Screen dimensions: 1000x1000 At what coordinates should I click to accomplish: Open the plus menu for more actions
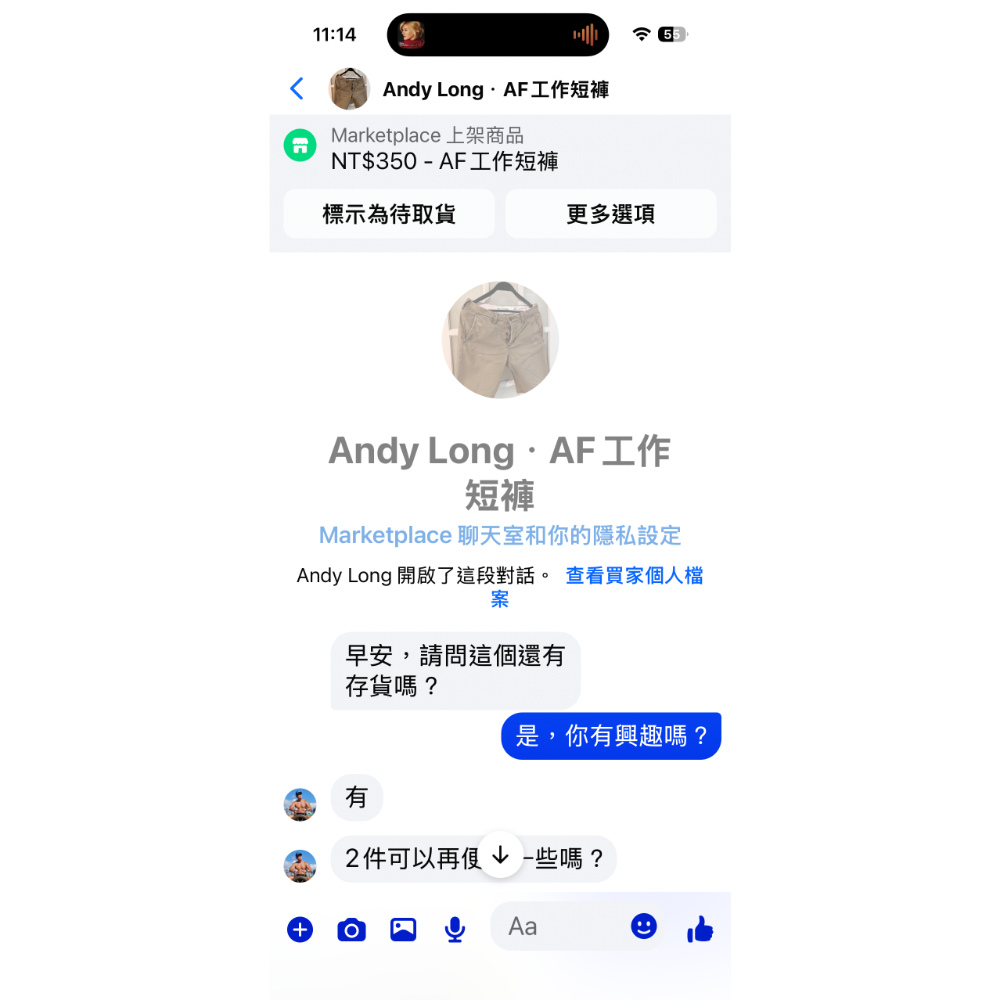[x=300, y=929]
